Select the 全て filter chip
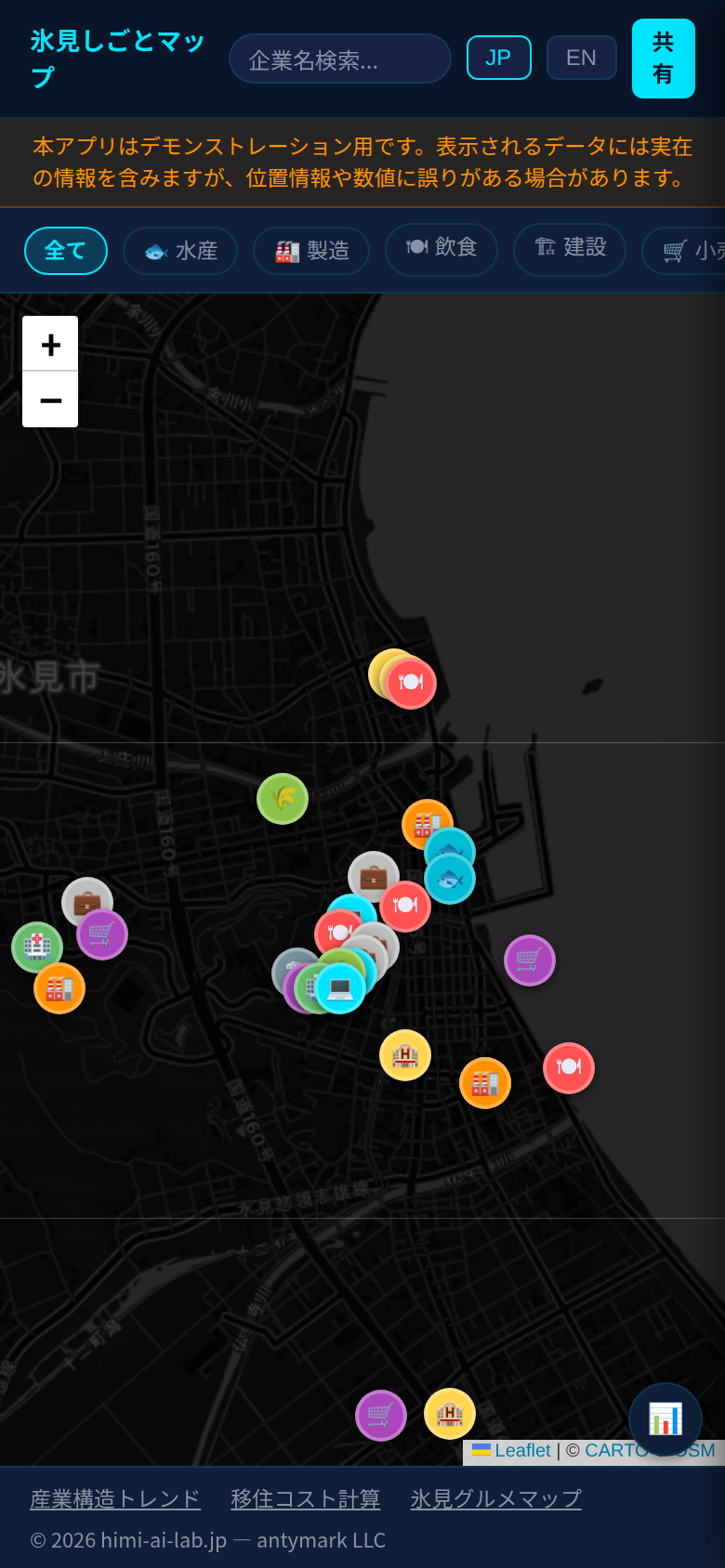725x1568 pixels. pos(65,251)
